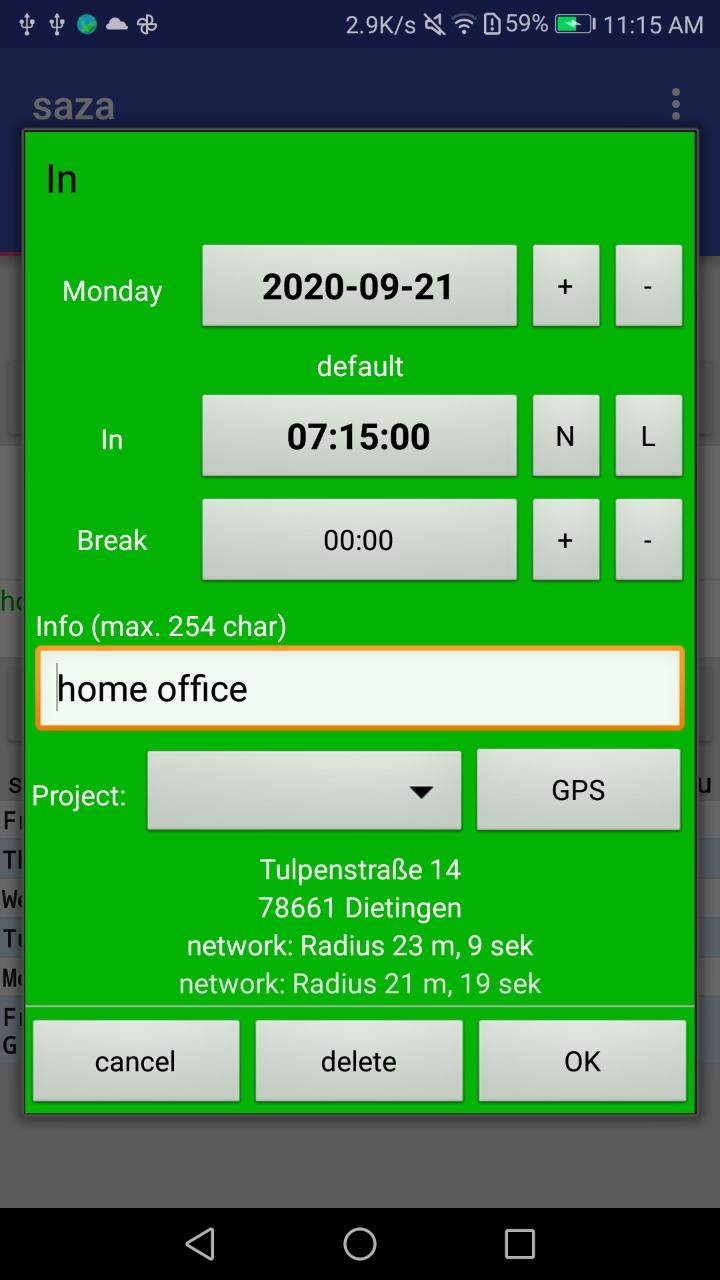This screenshot has width=720, height=1280.
Task: Cancel the In entry dialog
Action: pos(135,1061)
